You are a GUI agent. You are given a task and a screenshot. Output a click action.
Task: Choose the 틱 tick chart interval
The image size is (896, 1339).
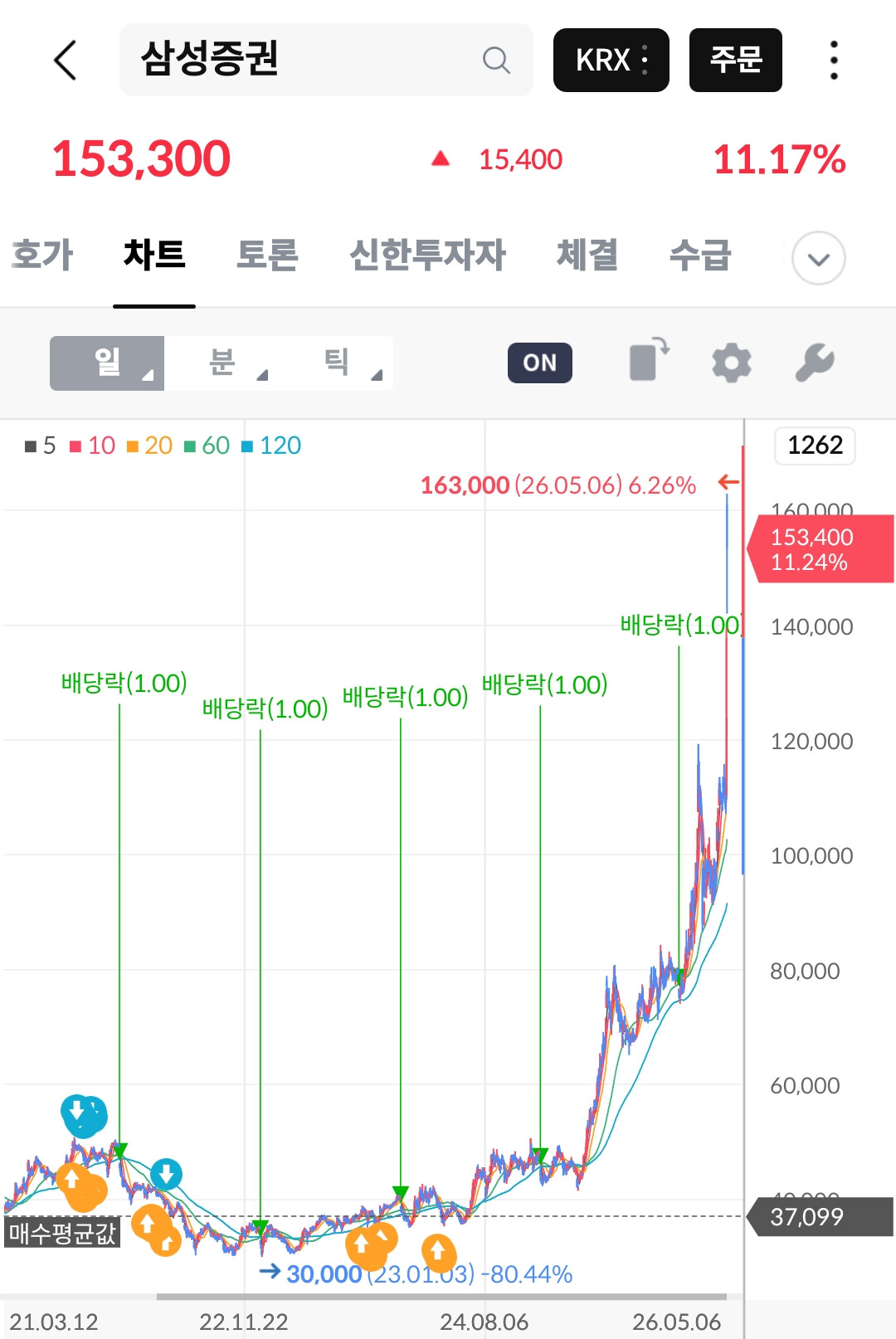[x=336, y=363]
